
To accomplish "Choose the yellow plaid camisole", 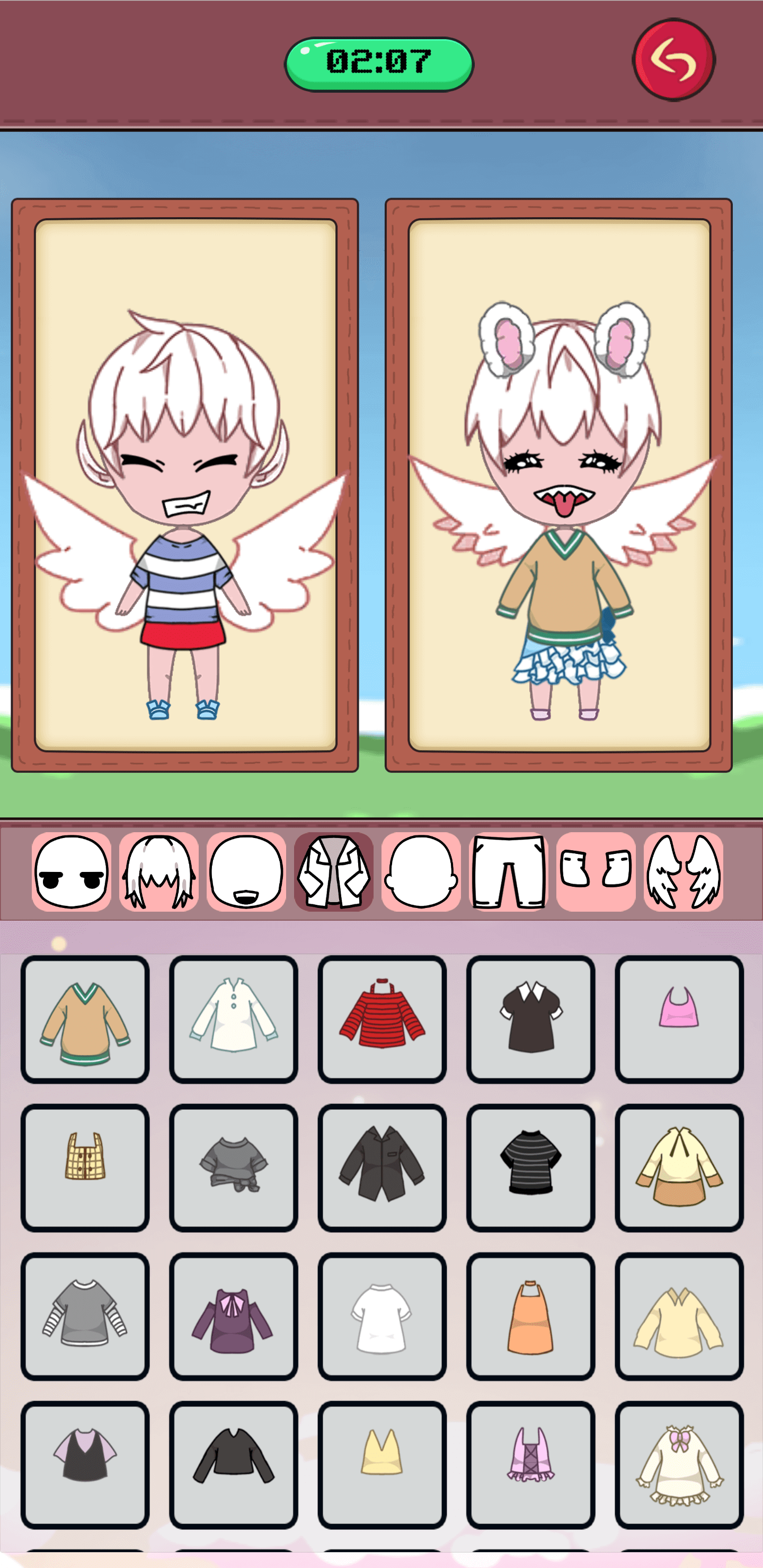I will [x=85, y=1168].
